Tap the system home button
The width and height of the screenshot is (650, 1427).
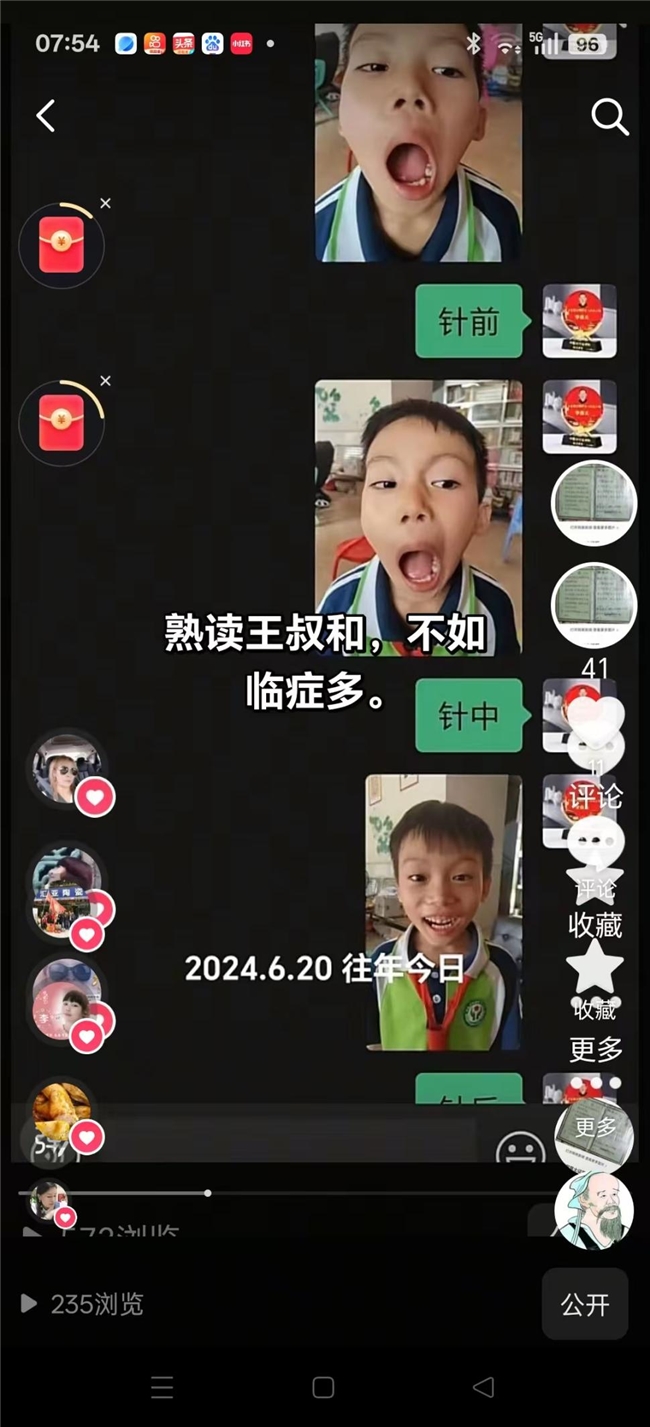[323, 1387]
